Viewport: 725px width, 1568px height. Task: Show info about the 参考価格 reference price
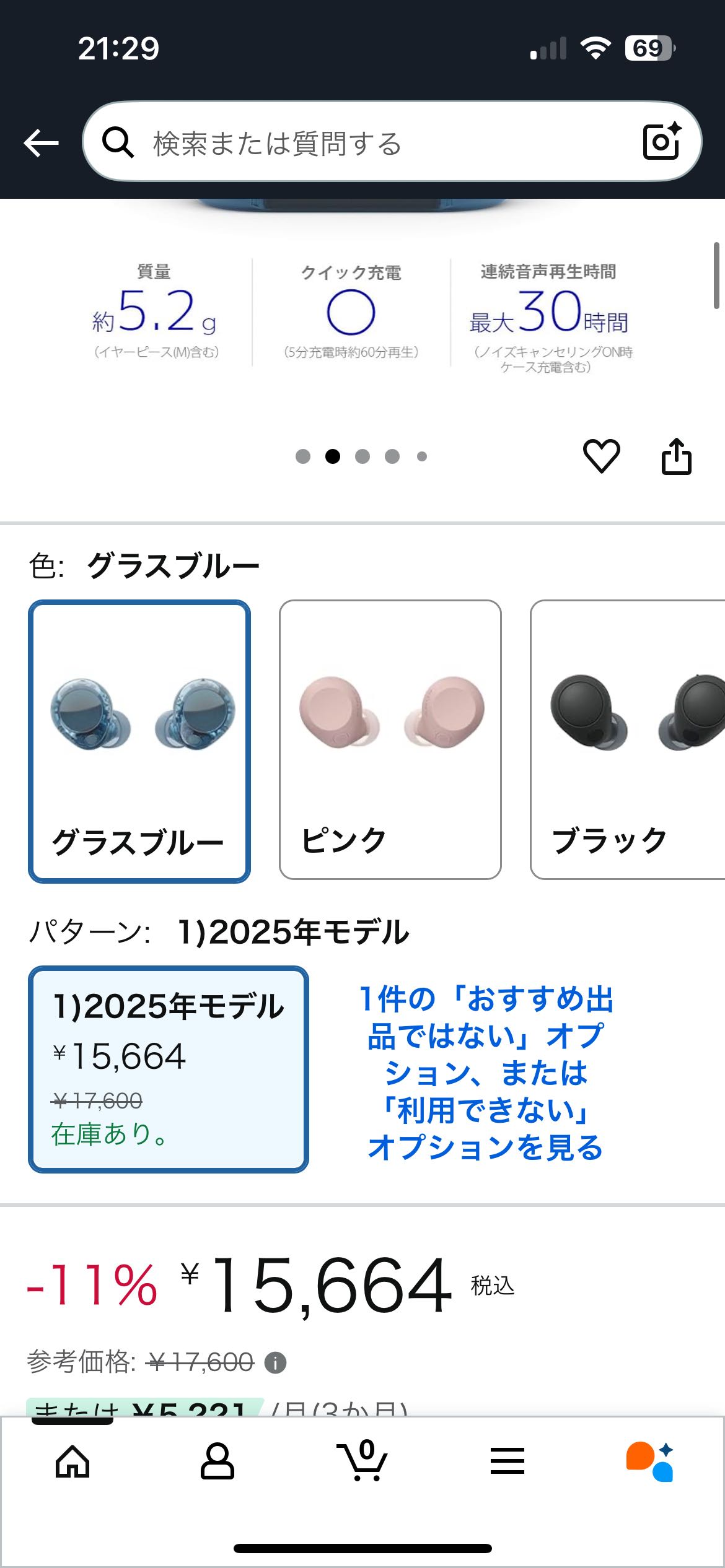pyautogui.click(x=275, y=1362)
